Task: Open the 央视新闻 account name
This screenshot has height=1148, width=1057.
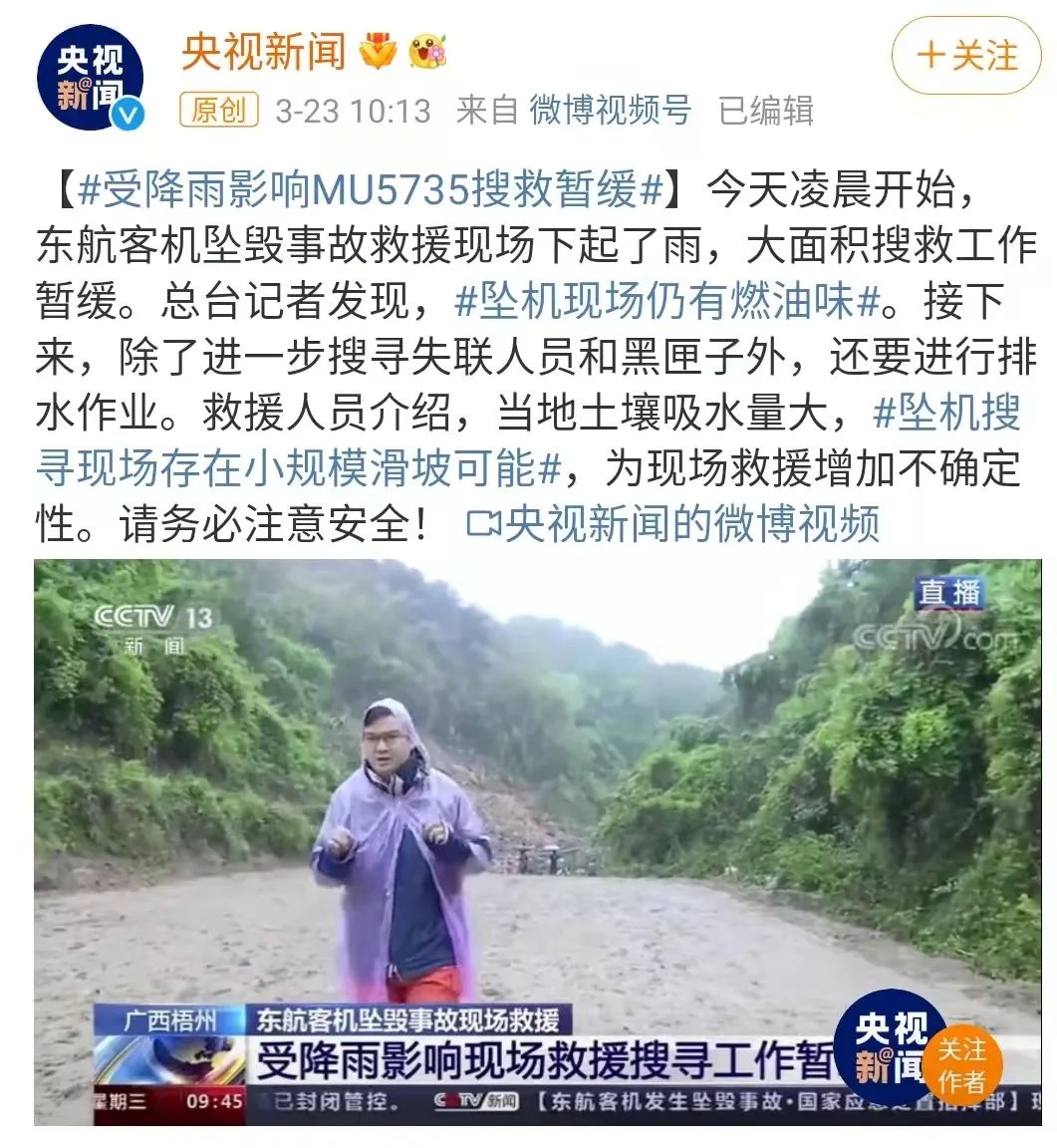Action: click(264, 51)
